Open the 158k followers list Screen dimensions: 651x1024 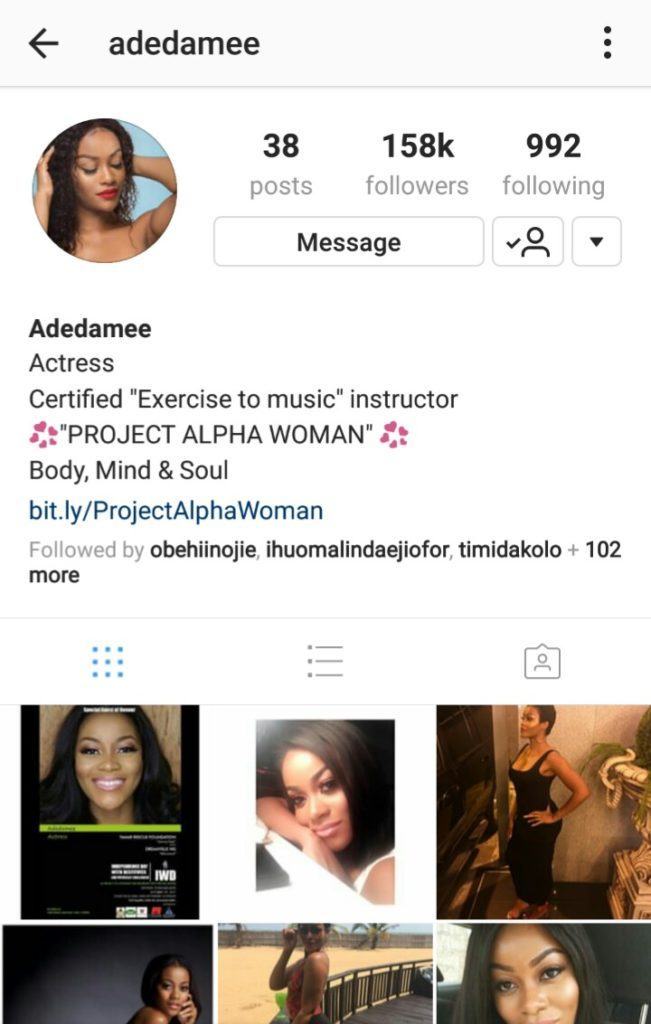point(417,164)
